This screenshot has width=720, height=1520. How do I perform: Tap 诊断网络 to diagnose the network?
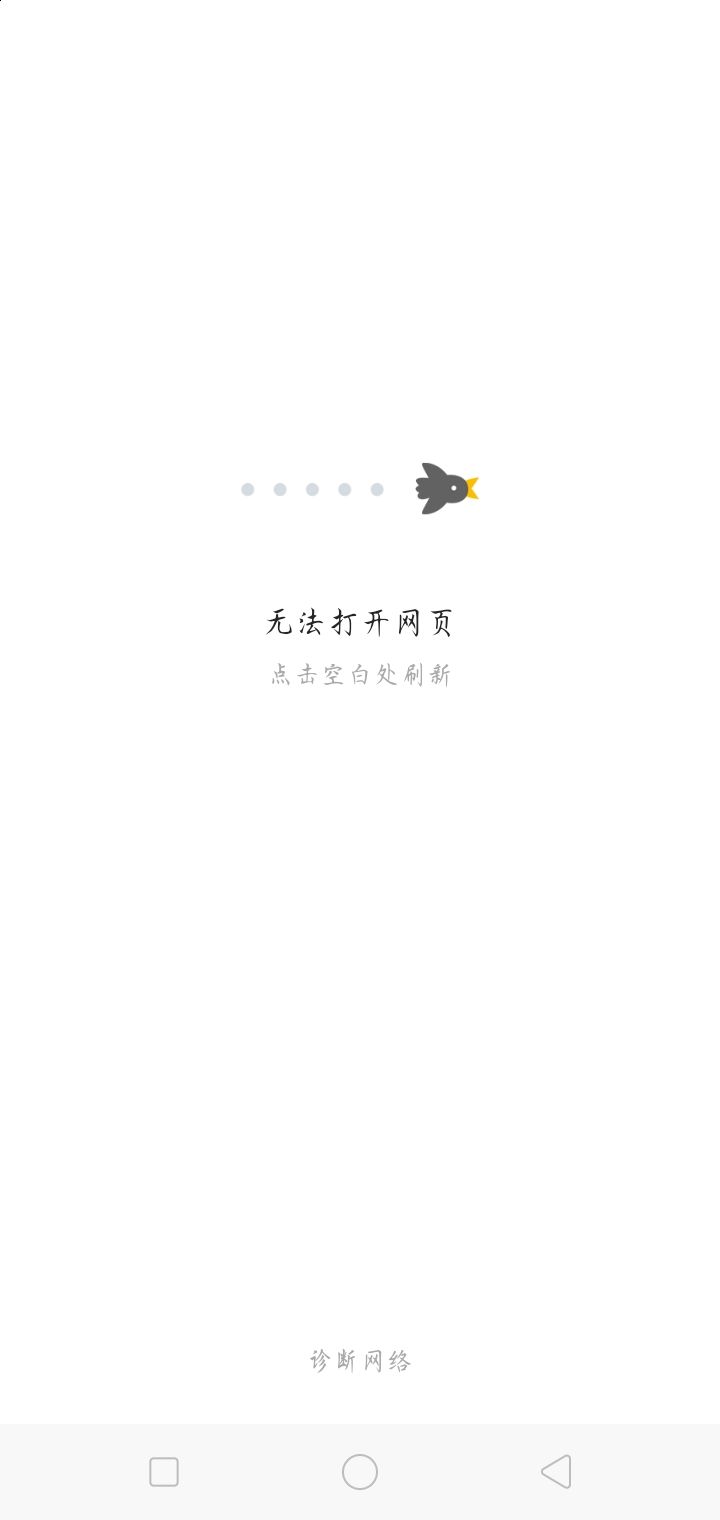(x=359, y=1360)
